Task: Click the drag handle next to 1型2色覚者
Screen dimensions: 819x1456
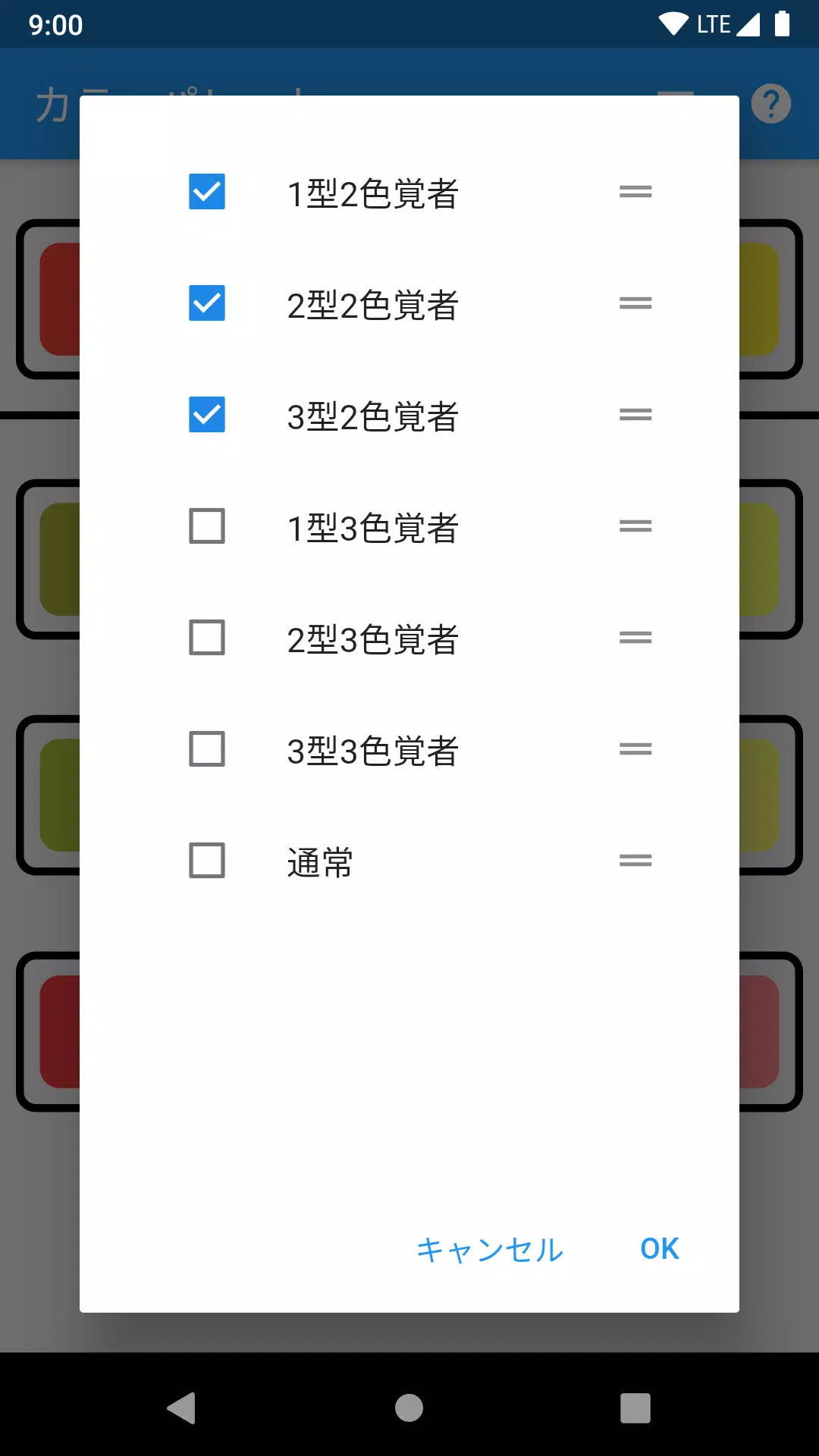Action: (x=635, y=193)
